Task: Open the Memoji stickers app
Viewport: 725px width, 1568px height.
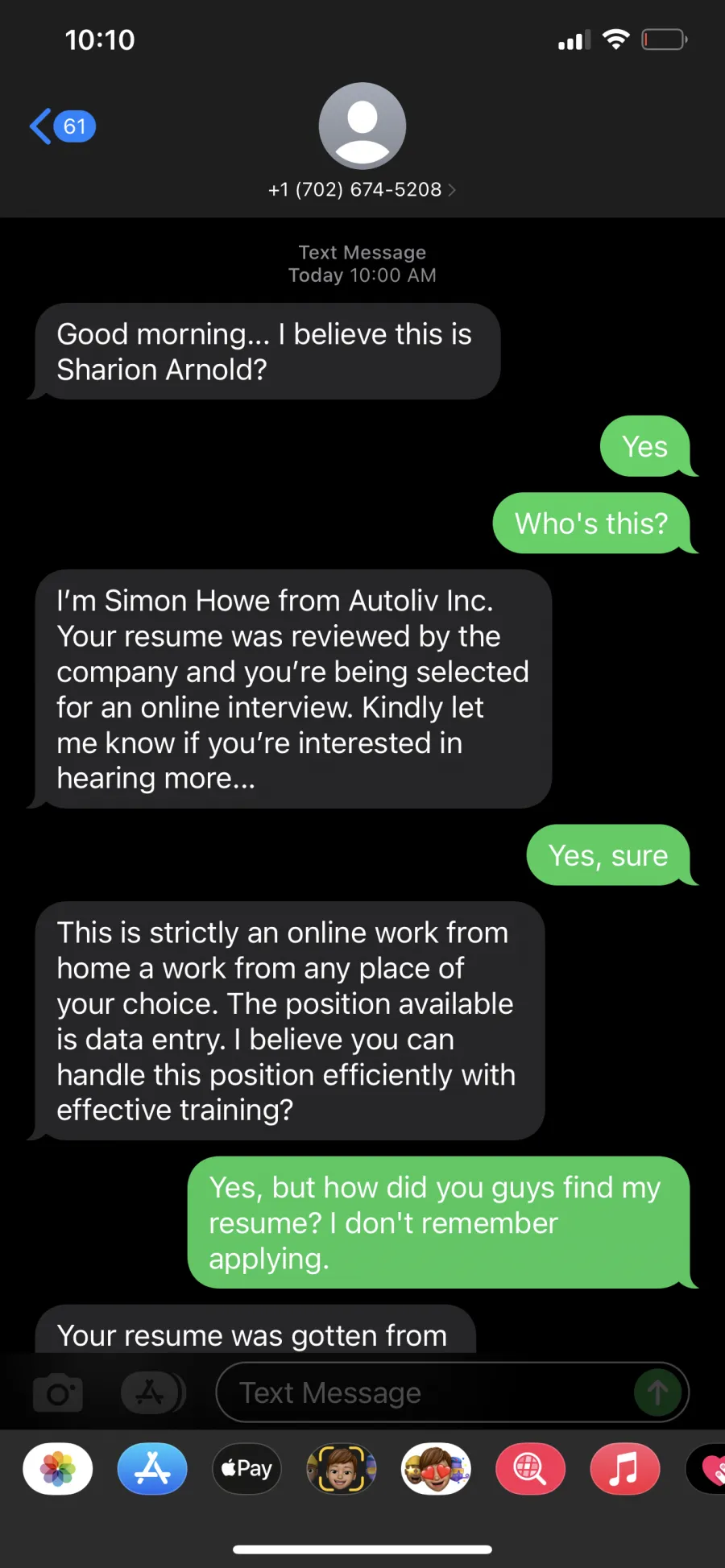Action: pos(436,1469)
